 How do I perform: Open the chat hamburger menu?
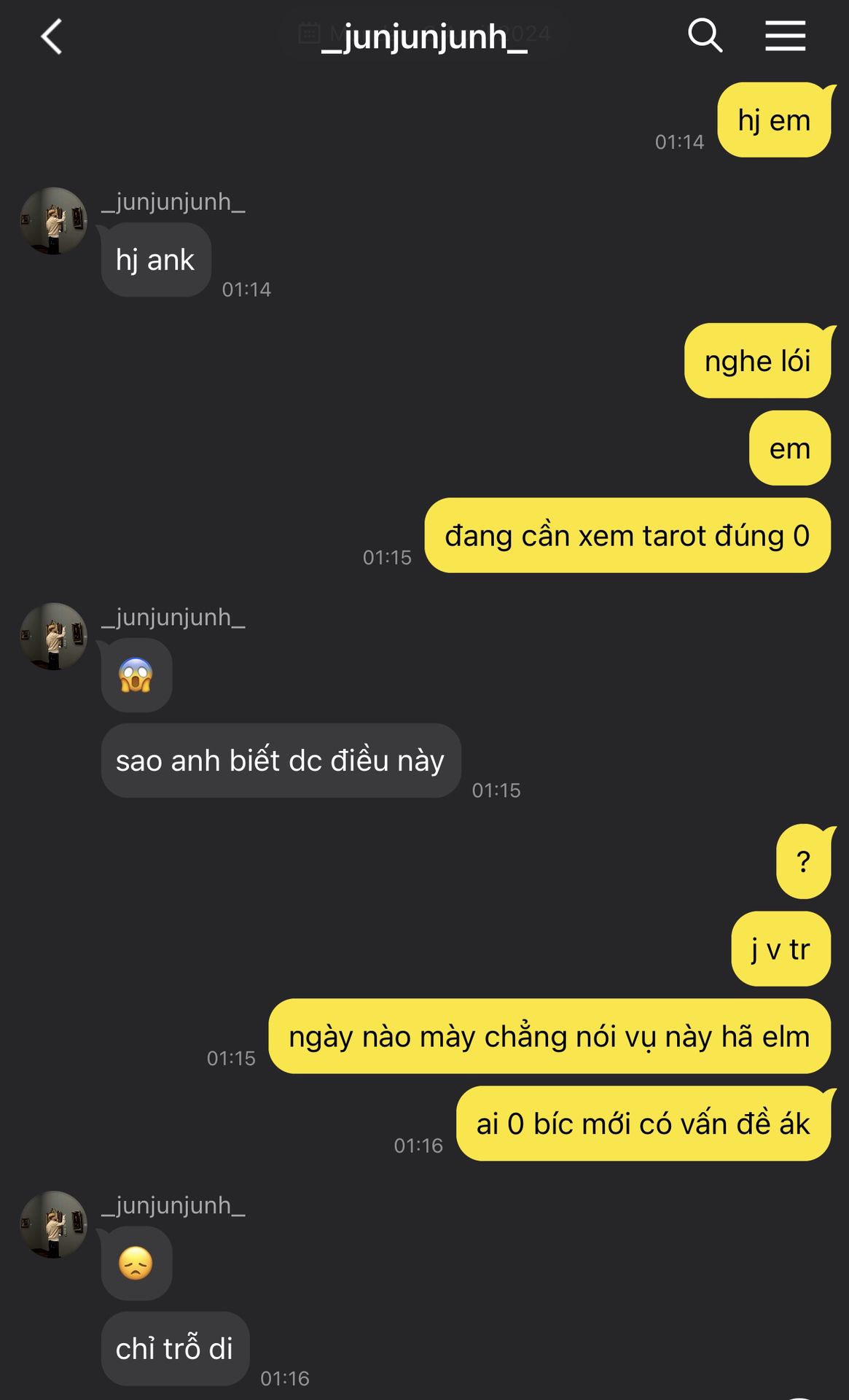click(785, 36)
